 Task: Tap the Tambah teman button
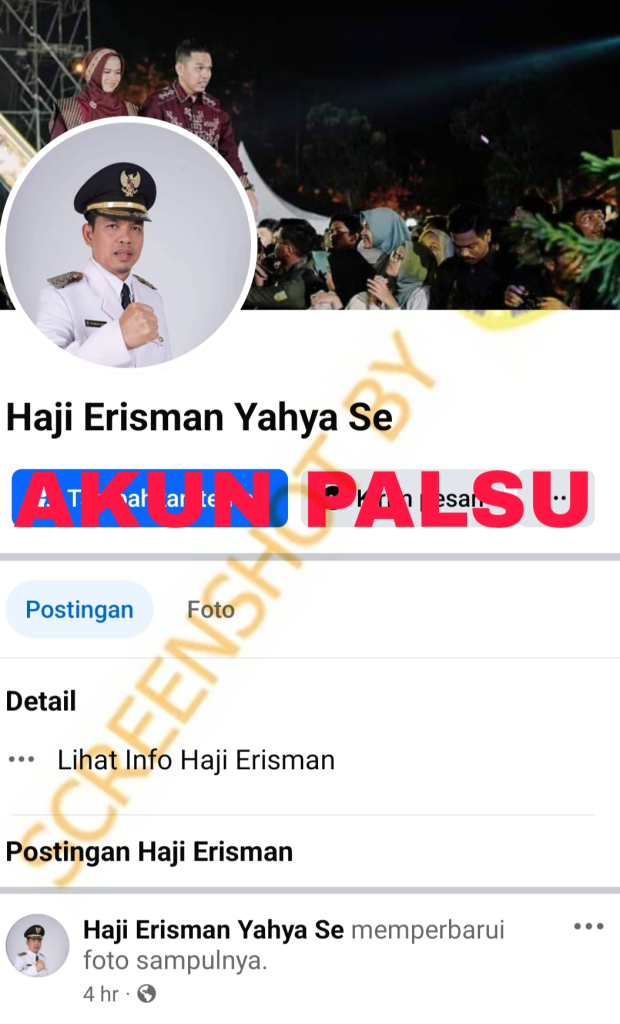[150, 498]
